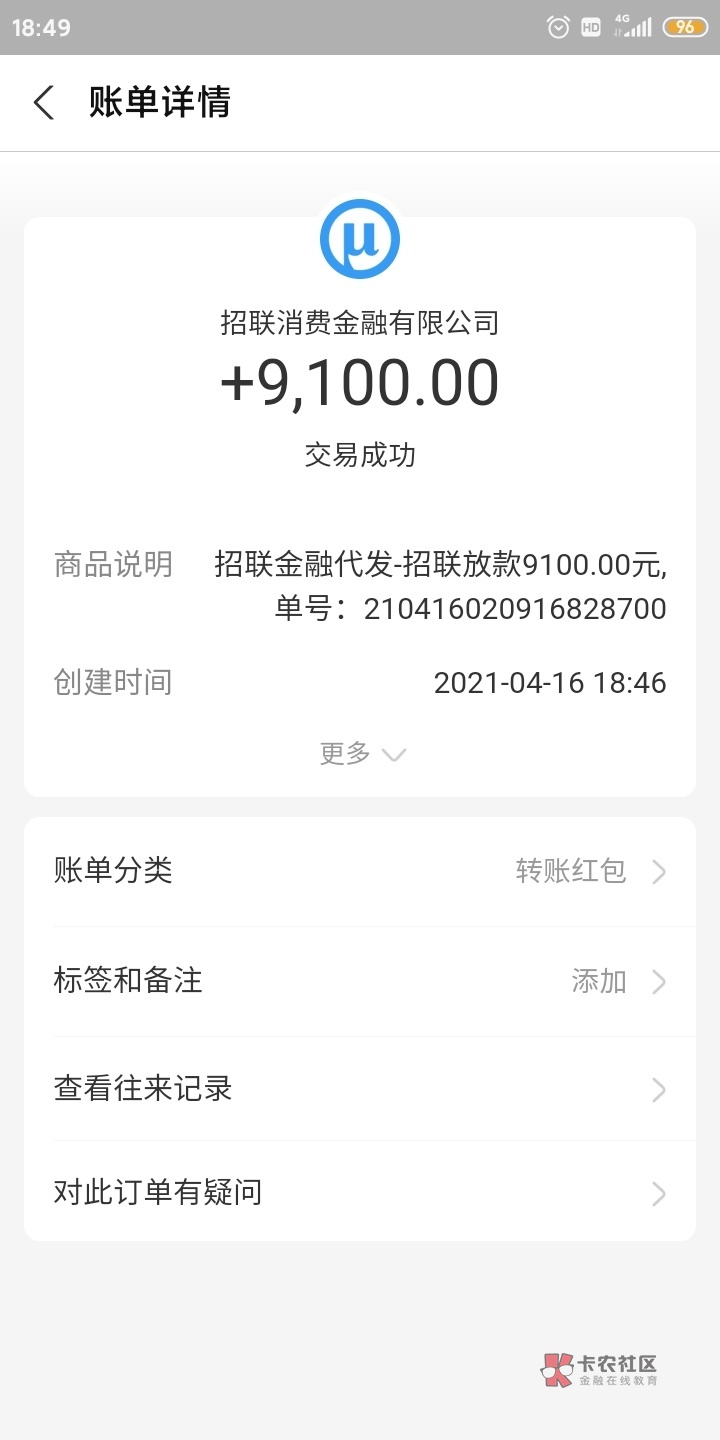Open 对此订单有疑问

(x=360, y=1192)
